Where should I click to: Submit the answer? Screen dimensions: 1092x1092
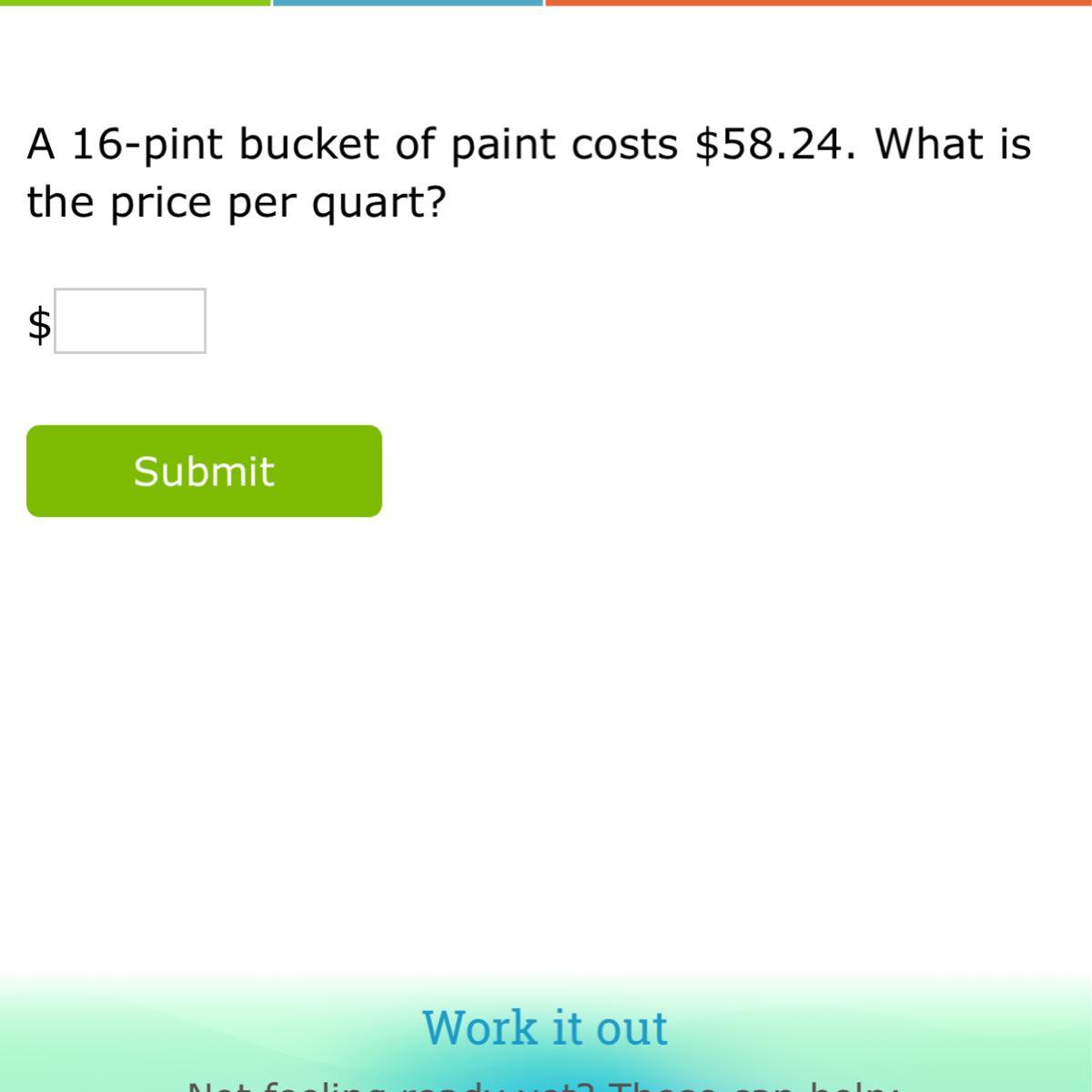(204, 471)
